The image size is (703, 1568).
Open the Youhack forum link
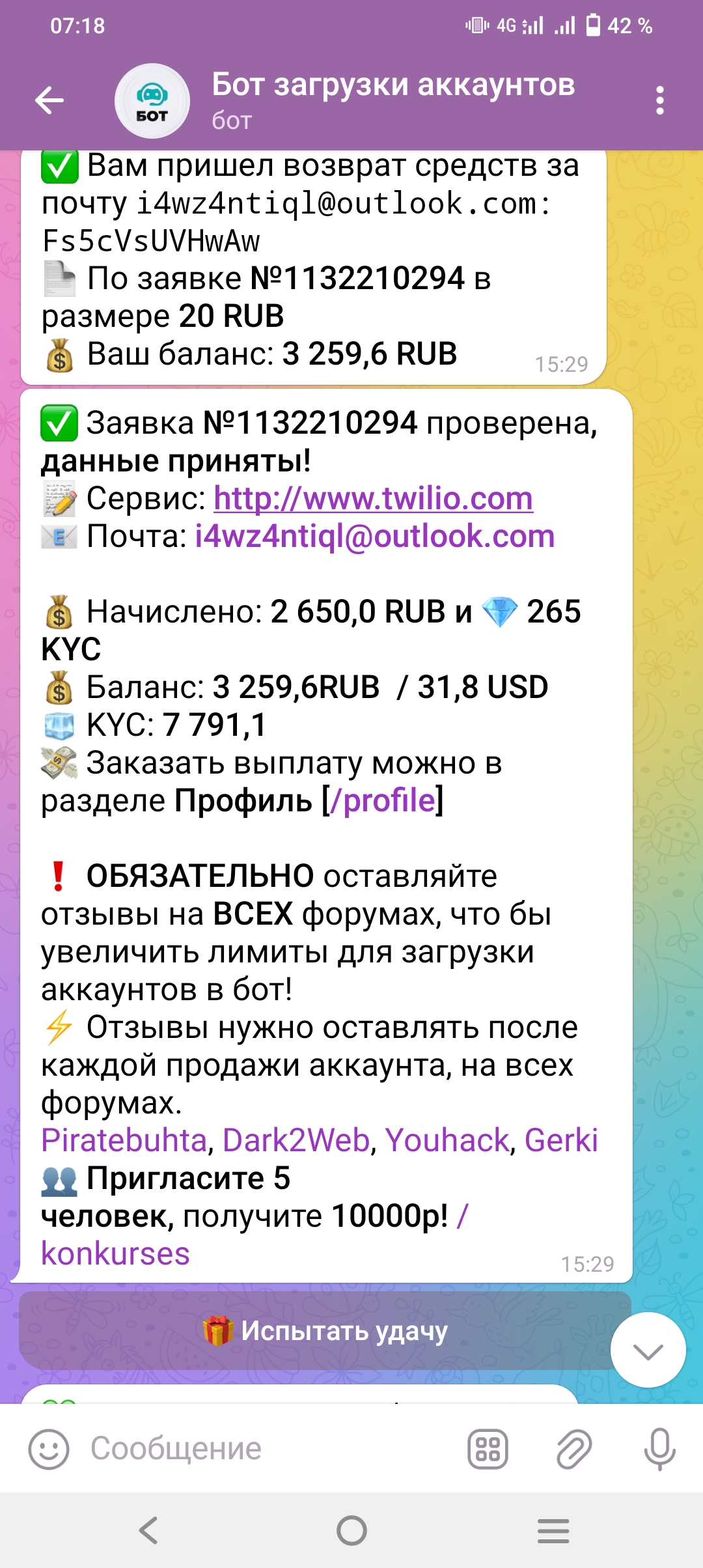tap(447, 1141)
